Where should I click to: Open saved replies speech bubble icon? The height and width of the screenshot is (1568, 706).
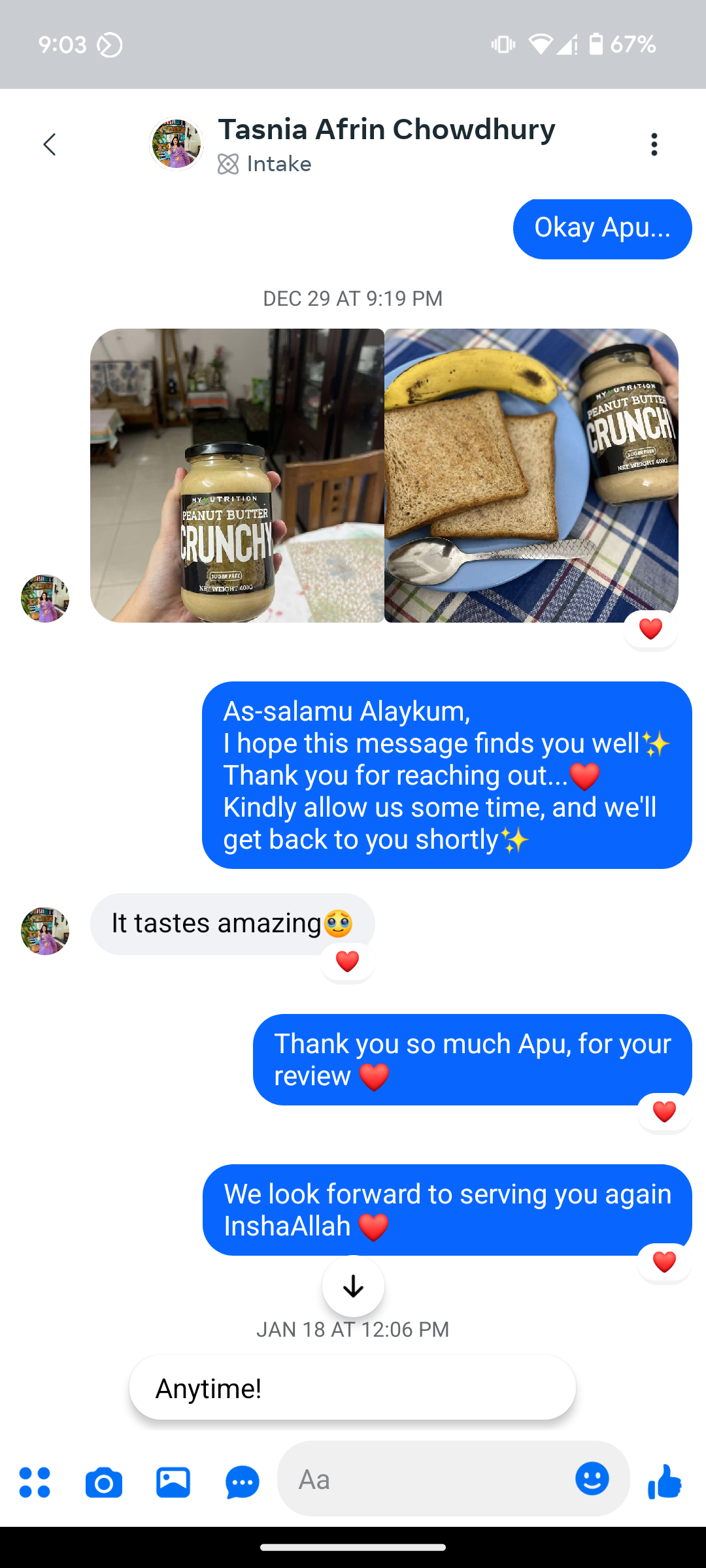(242, 1482)
